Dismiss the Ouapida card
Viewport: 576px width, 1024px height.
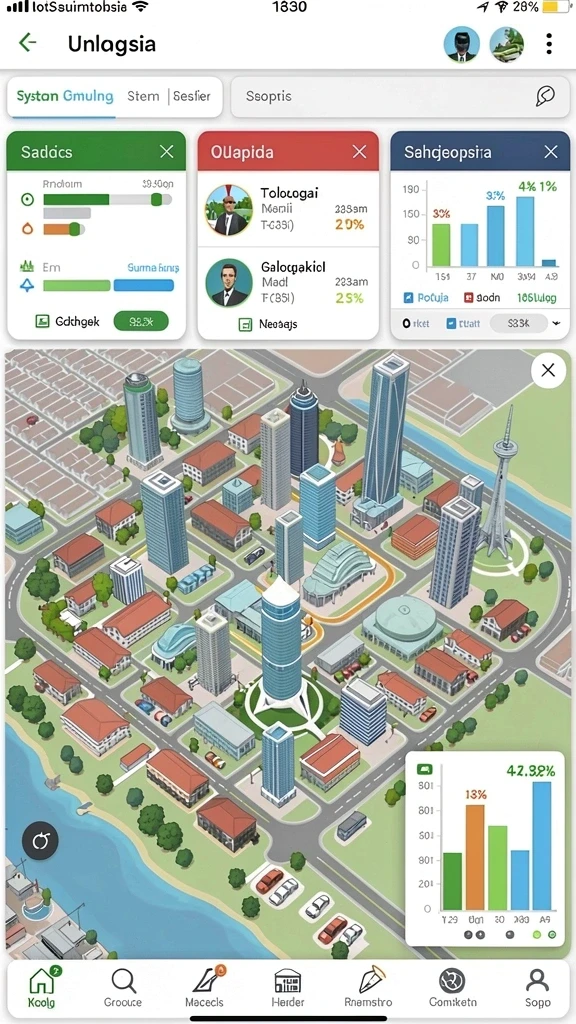pos(359,152)
